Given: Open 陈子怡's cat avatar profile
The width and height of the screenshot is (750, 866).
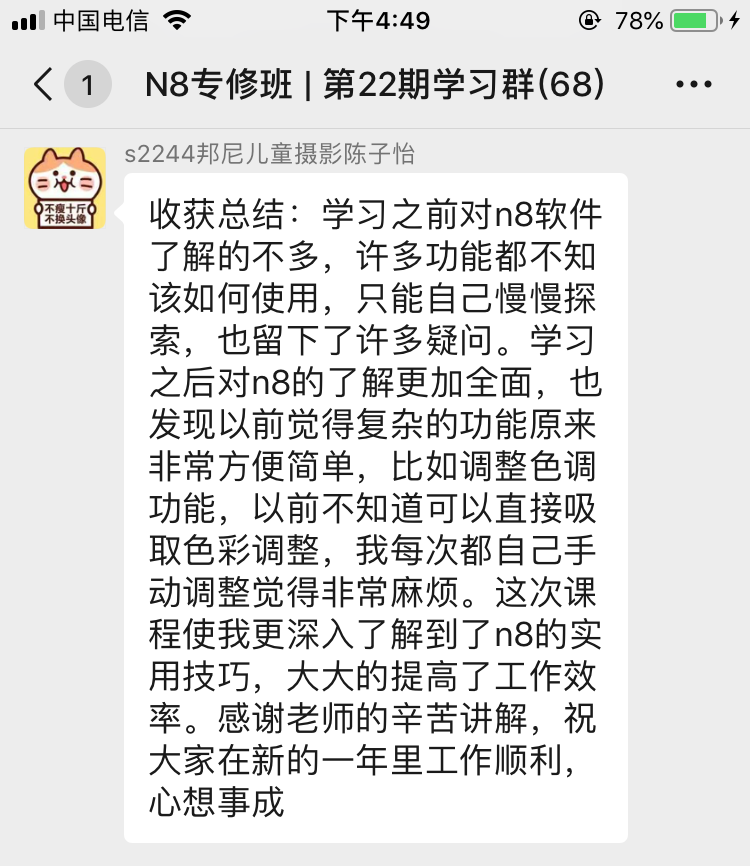Looking at the screenshot, I should (x=65, y=187).
